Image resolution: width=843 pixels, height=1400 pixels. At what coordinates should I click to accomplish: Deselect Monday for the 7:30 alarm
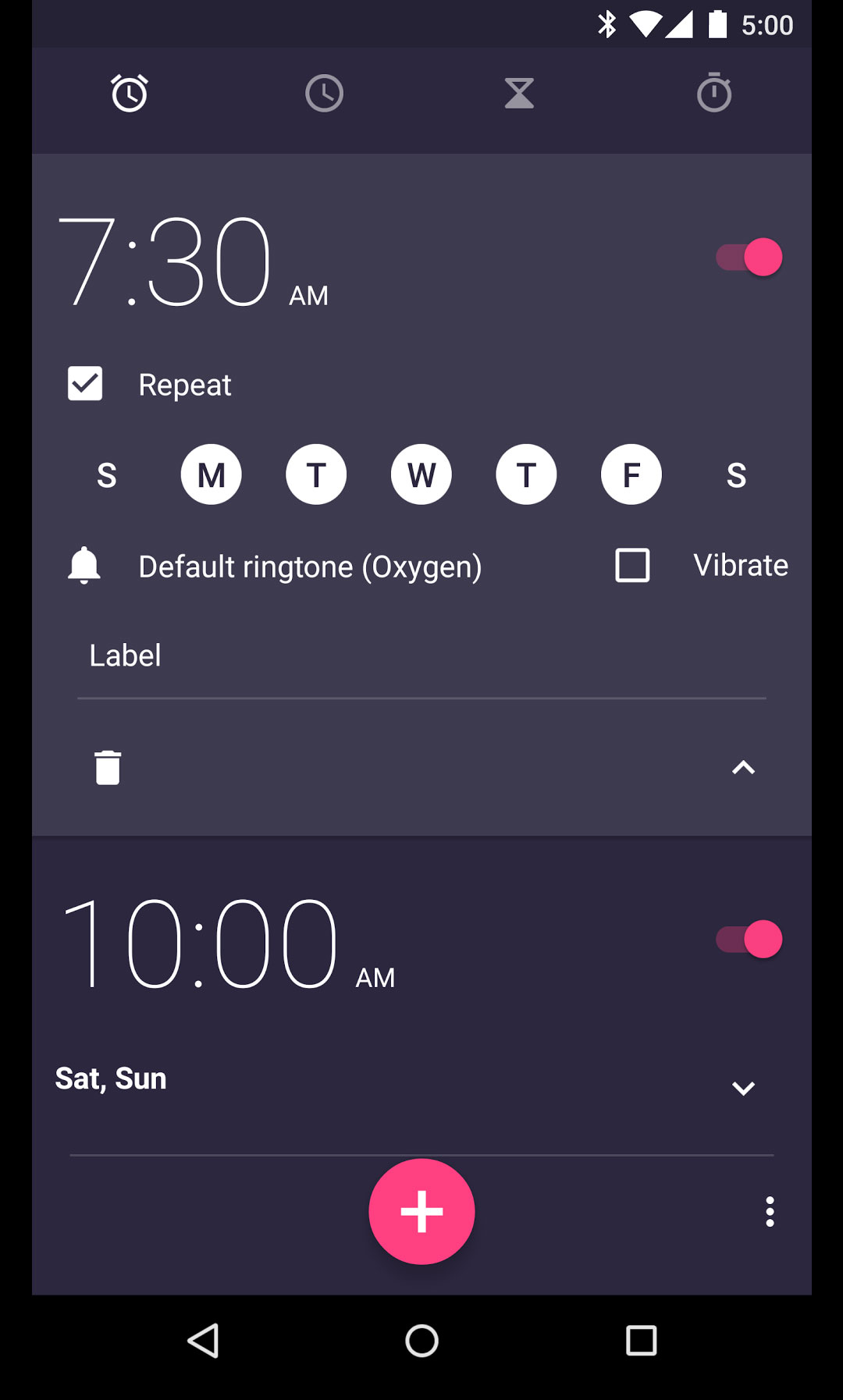[212, 474]
